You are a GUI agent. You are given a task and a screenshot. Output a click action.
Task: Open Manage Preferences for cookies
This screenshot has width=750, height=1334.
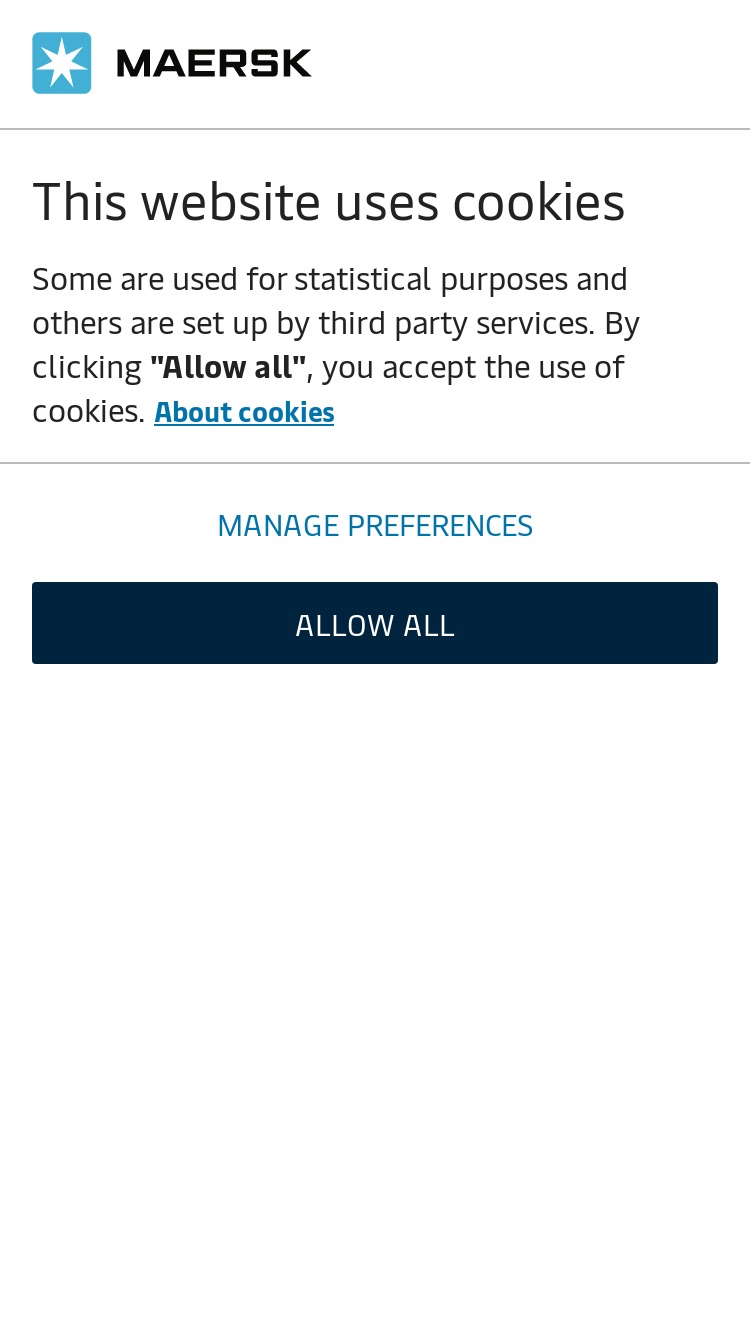coord(375,525)
